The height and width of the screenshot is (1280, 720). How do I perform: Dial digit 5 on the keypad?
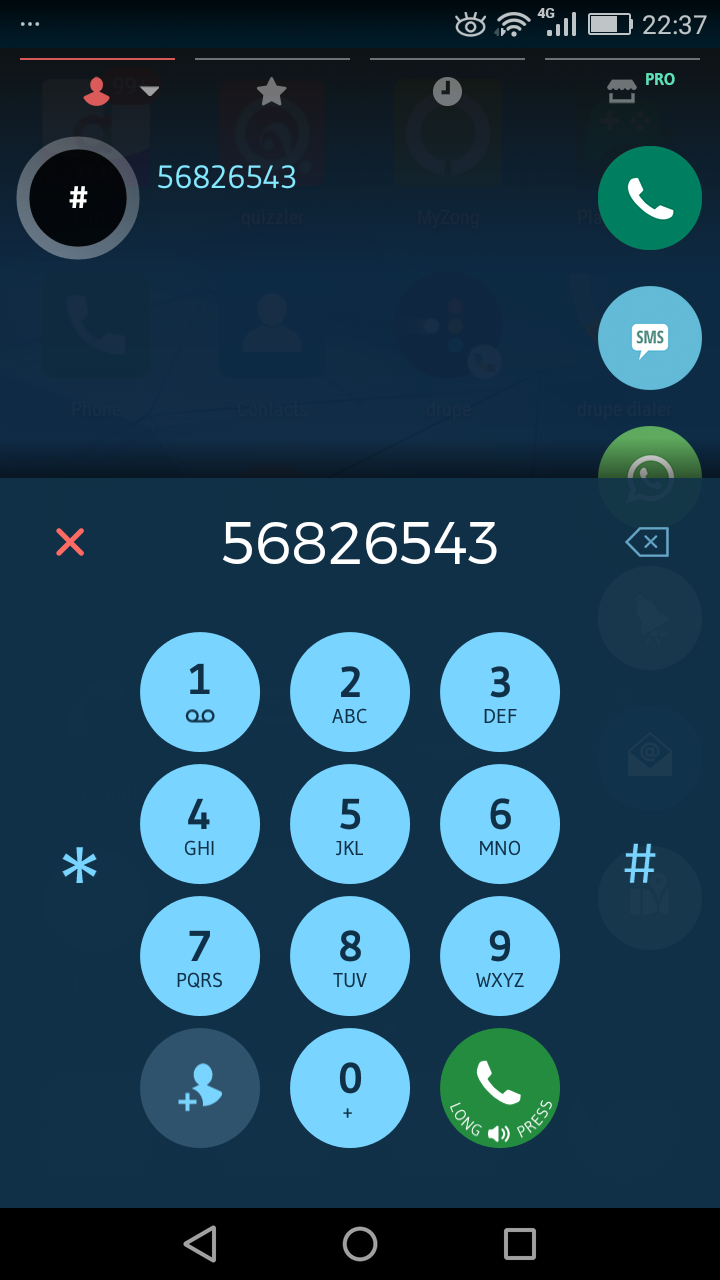click(x=350, y=823)
